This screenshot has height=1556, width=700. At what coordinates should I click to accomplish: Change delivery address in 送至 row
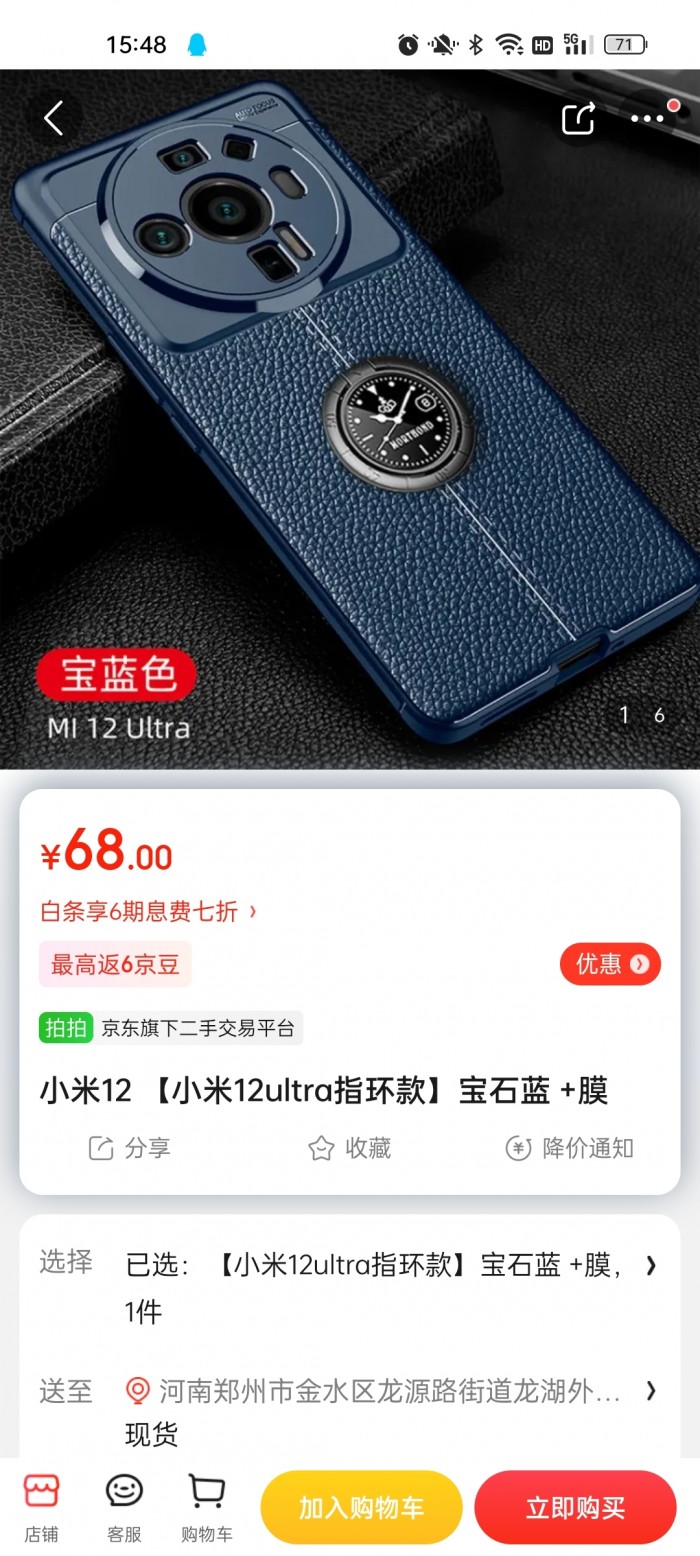[x=350, y=1411]
